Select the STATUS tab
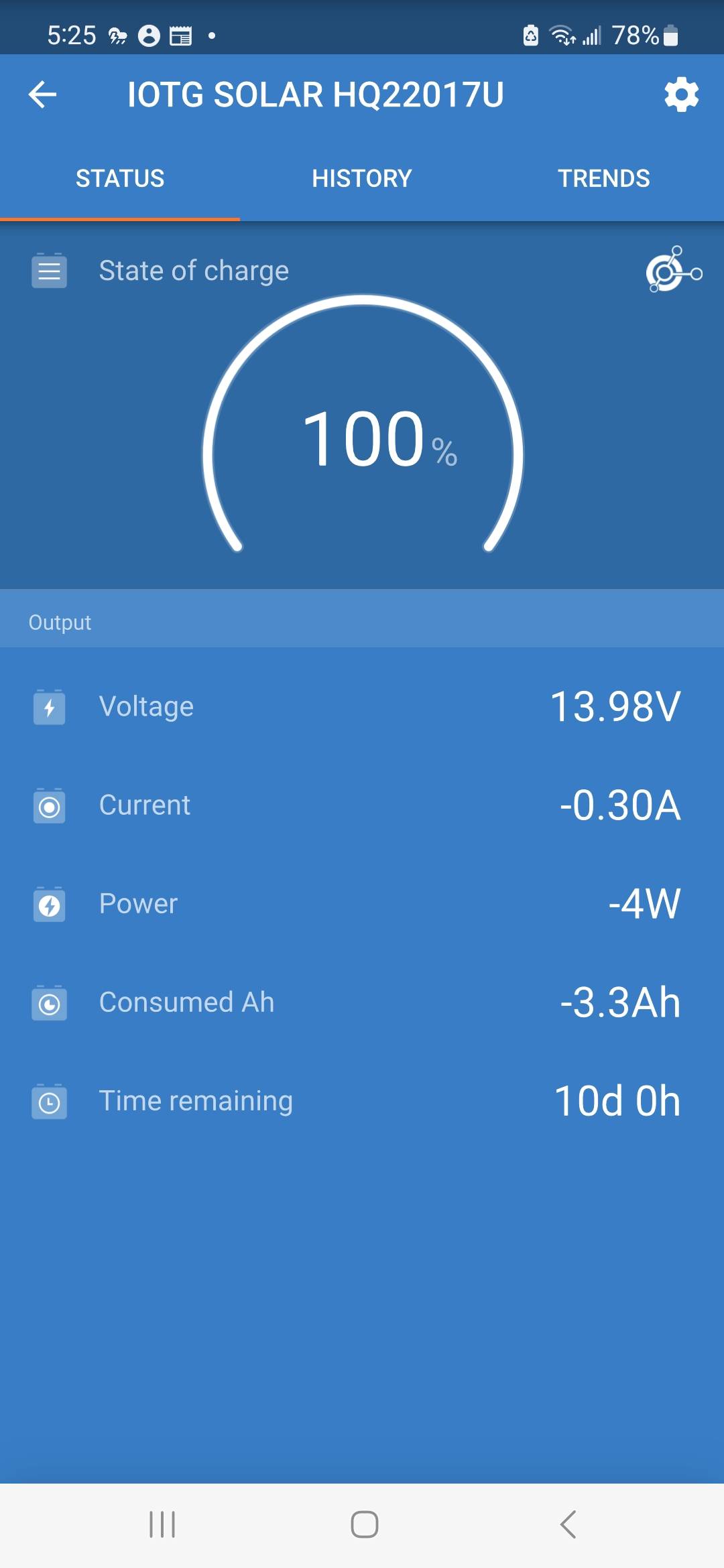Screen dimensions: 724x1568 120,178
